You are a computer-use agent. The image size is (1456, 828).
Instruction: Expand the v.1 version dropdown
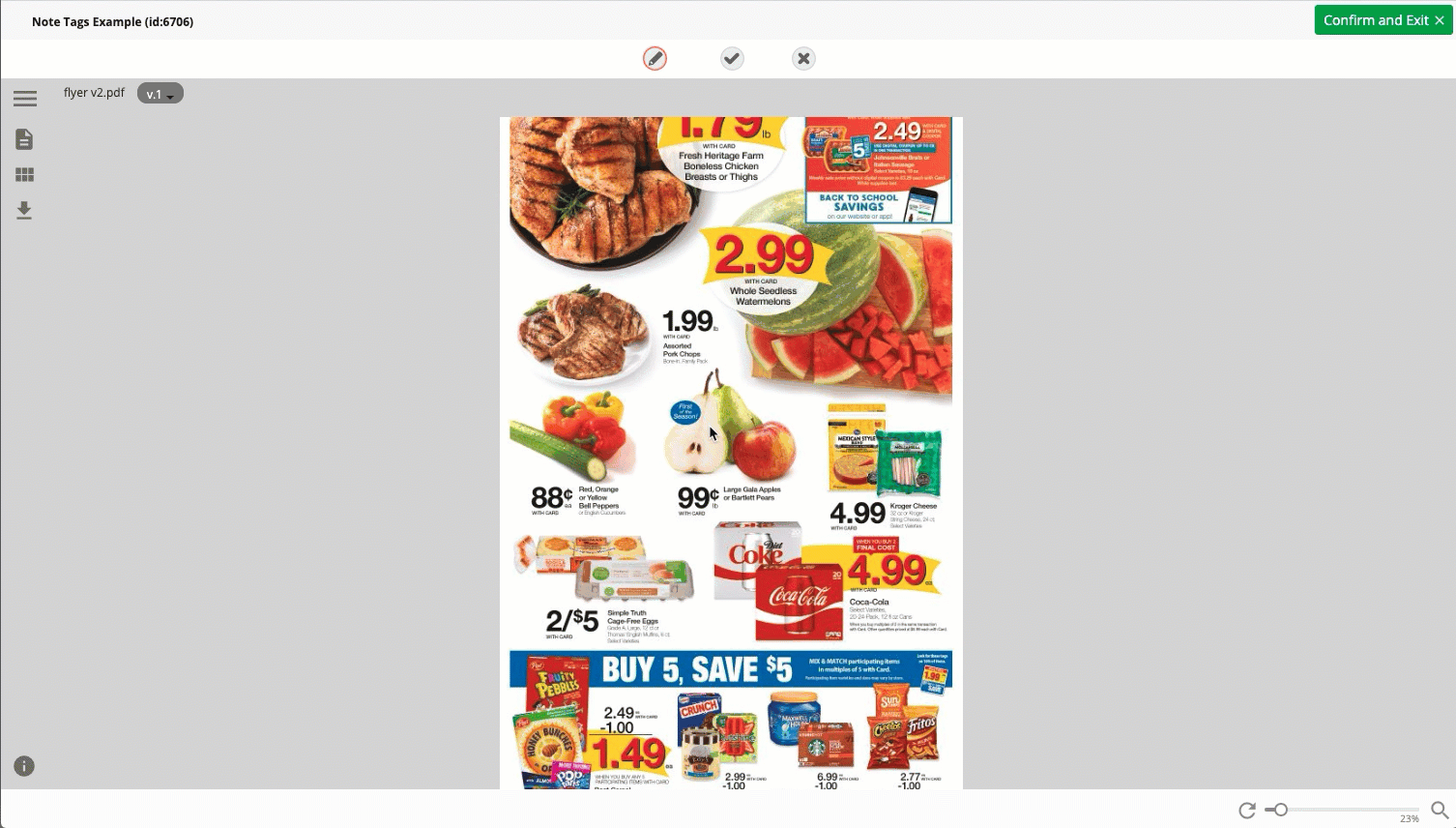tap(160, 94)
